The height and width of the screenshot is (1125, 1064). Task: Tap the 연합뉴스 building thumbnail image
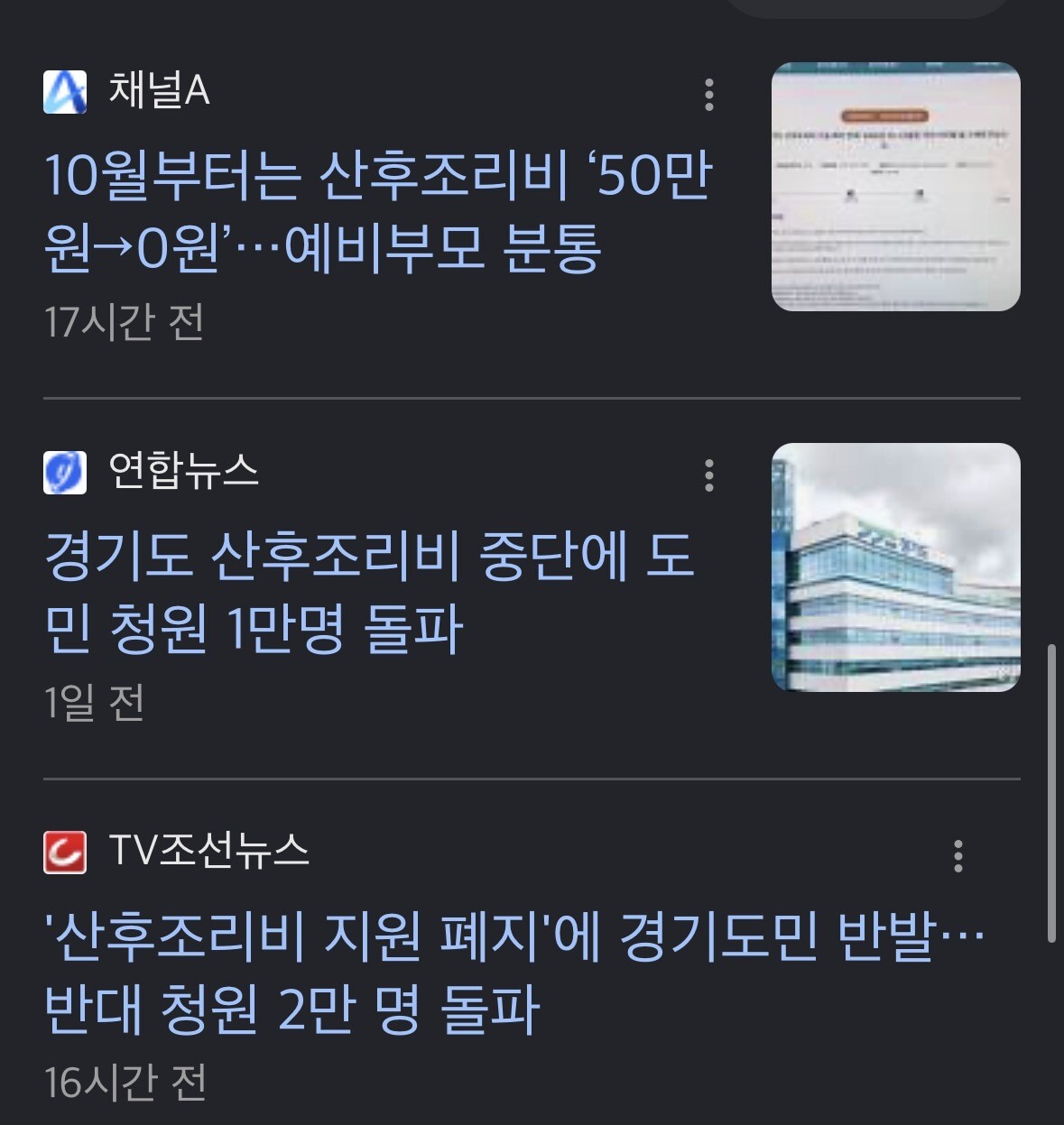pos(896,567)
